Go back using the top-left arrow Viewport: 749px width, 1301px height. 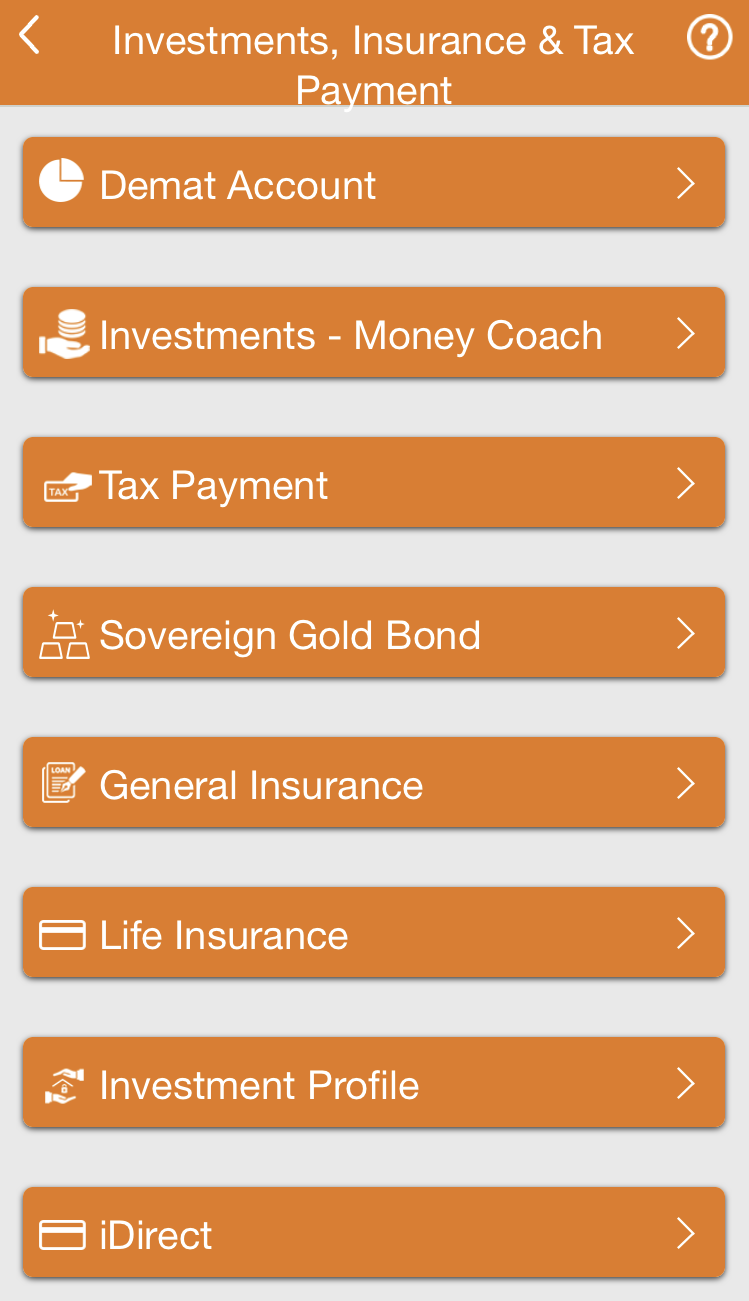click(30, 36)
